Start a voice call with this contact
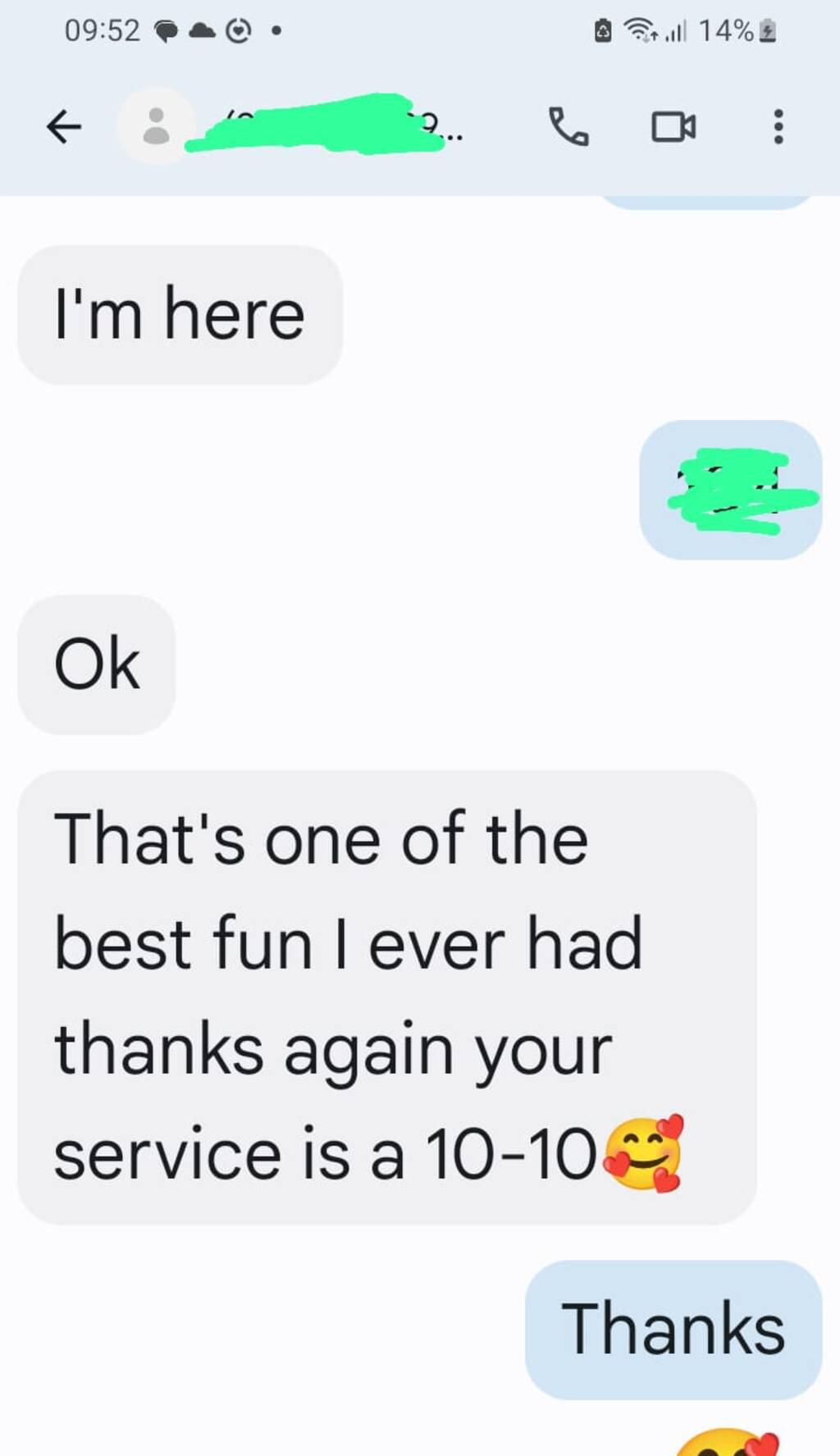This screenshot has width=840, height=1456. 568,127
